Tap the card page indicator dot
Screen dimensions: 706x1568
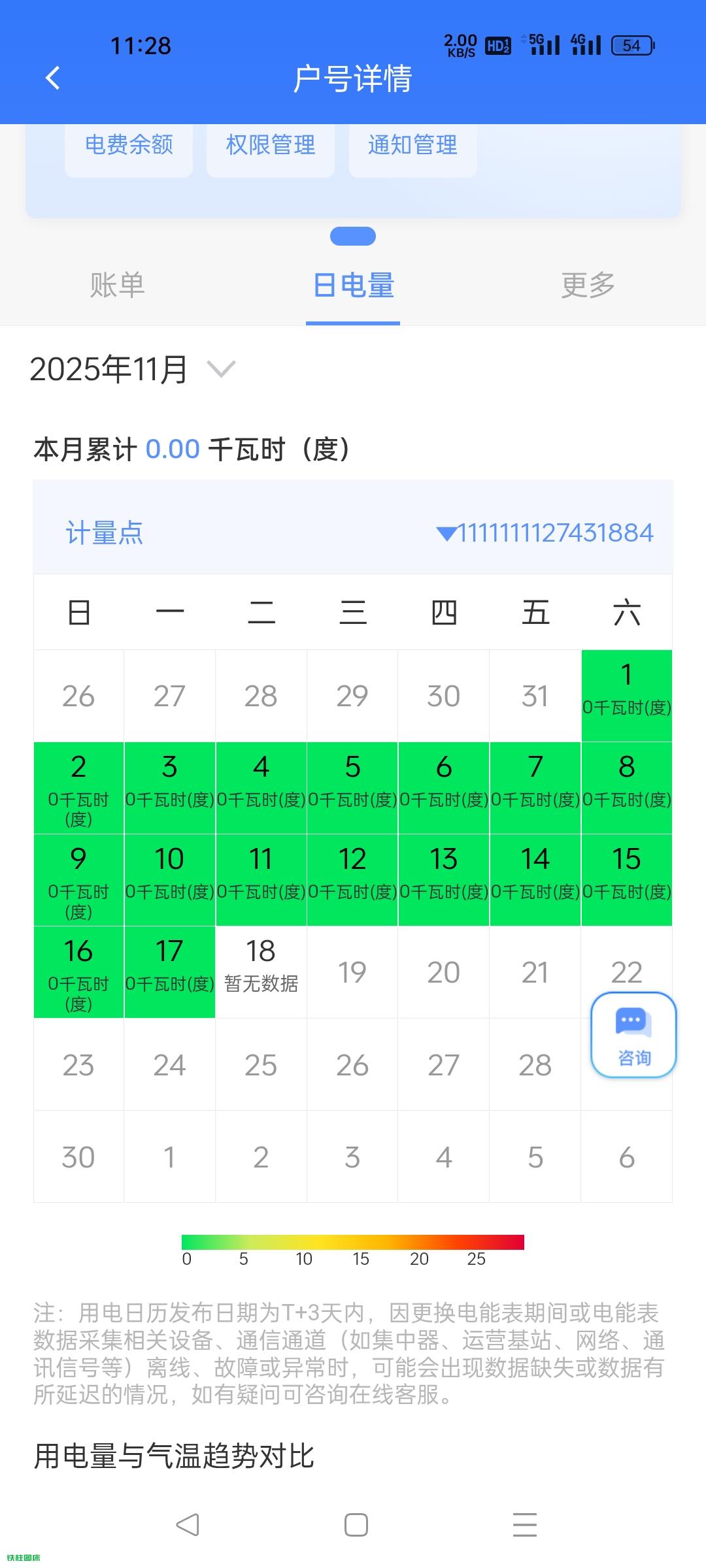pyautogui.click(x=353, y=237)
